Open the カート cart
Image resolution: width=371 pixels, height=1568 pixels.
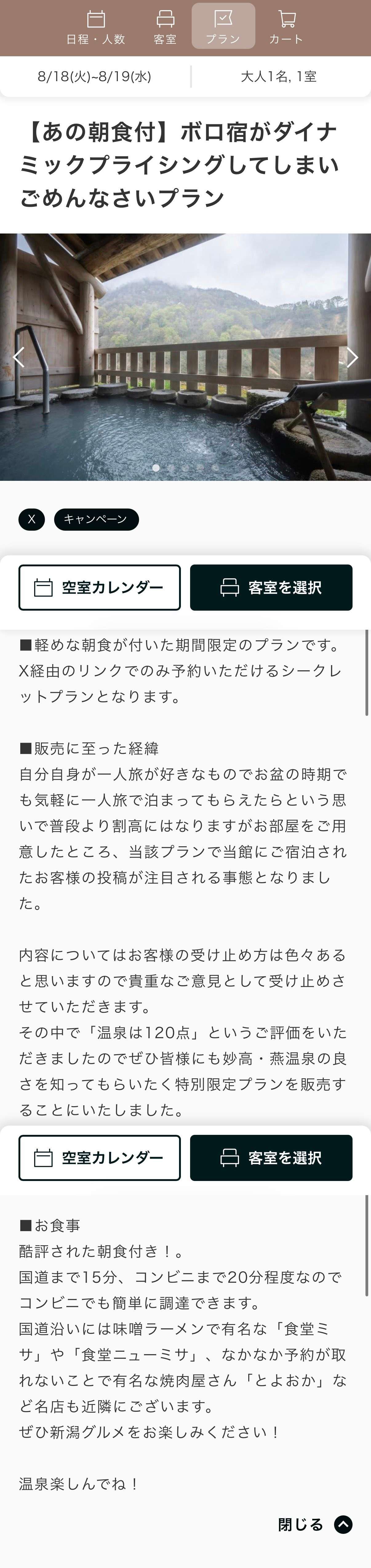click(286, 27)
